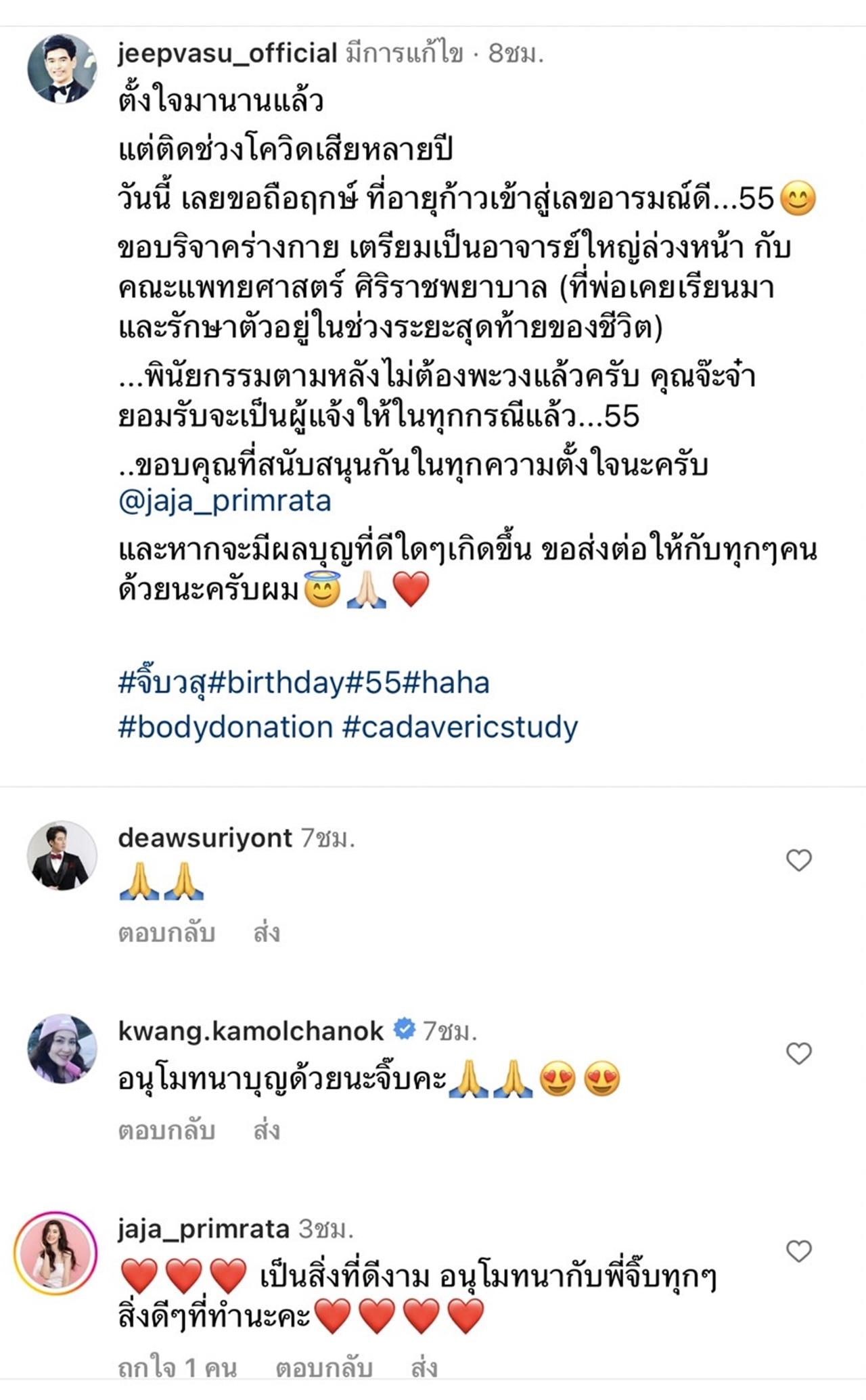Open the #cadavericstudy hashtag
866x1400 pixels.
(461, 727)
